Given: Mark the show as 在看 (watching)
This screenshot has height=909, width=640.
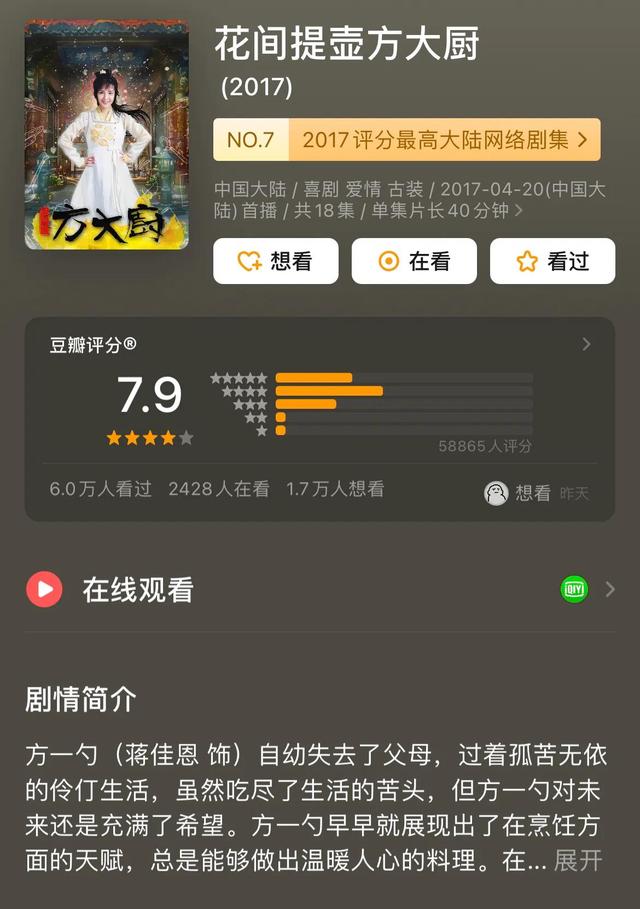Looking at the screenshot, I should coord(414,262).
